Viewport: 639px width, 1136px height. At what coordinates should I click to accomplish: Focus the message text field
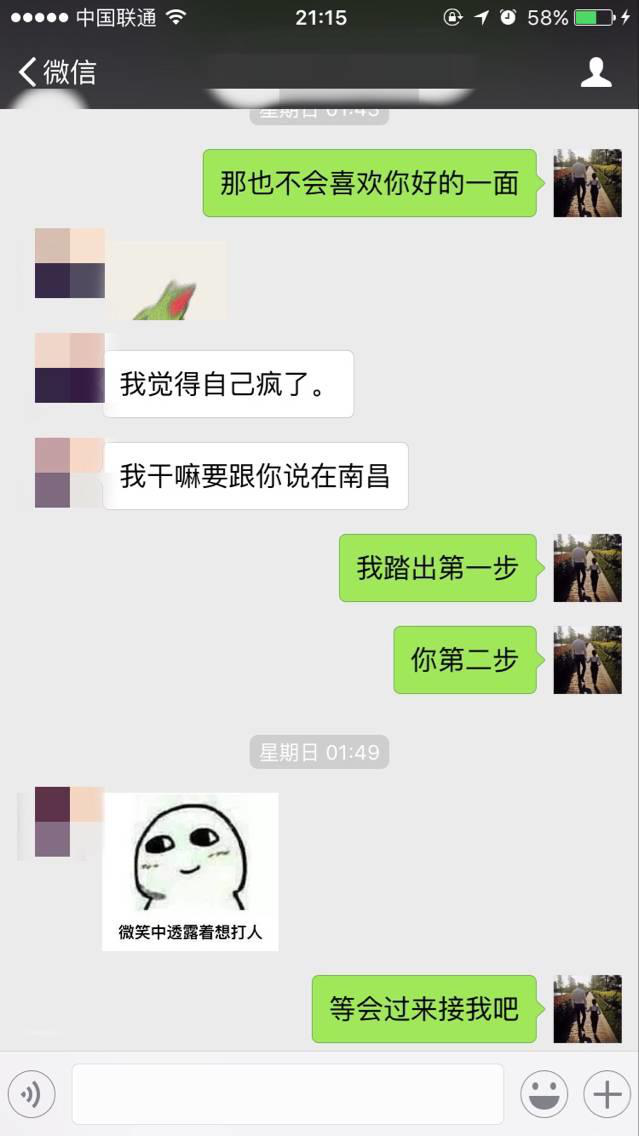287,1094
